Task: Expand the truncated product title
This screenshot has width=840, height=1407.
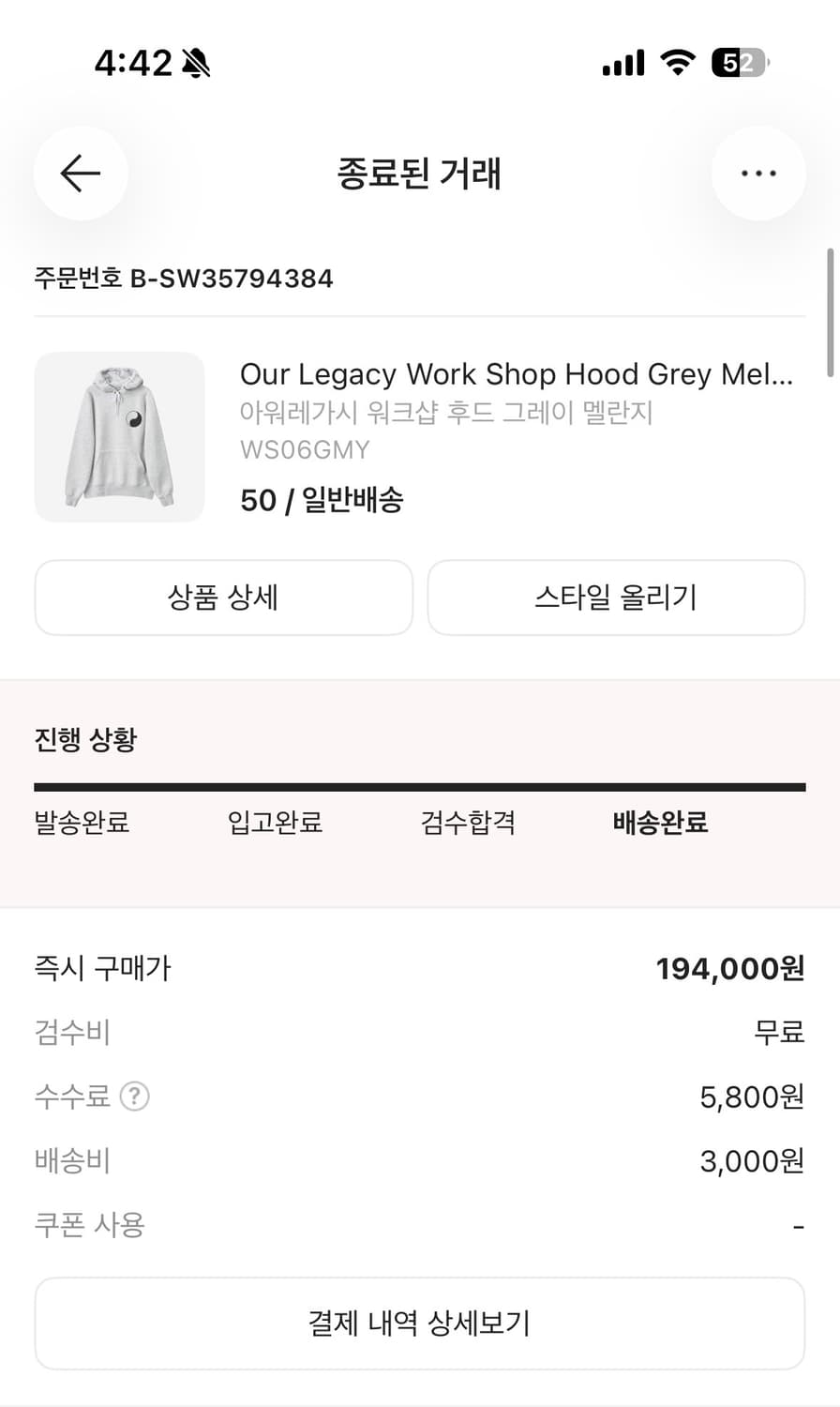Action: click(x=517, y=373)
